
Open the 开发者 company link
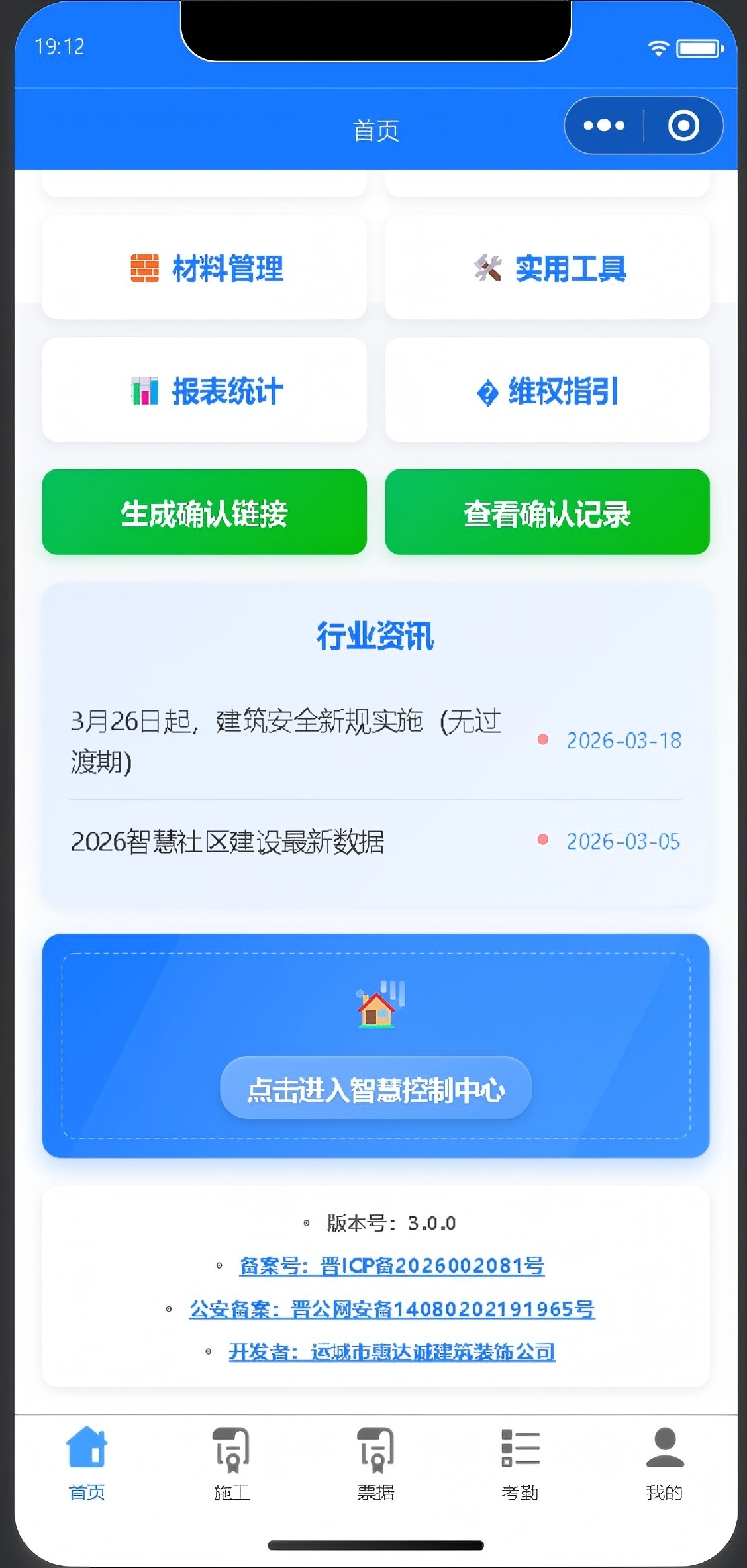[x=391, y=1351]
